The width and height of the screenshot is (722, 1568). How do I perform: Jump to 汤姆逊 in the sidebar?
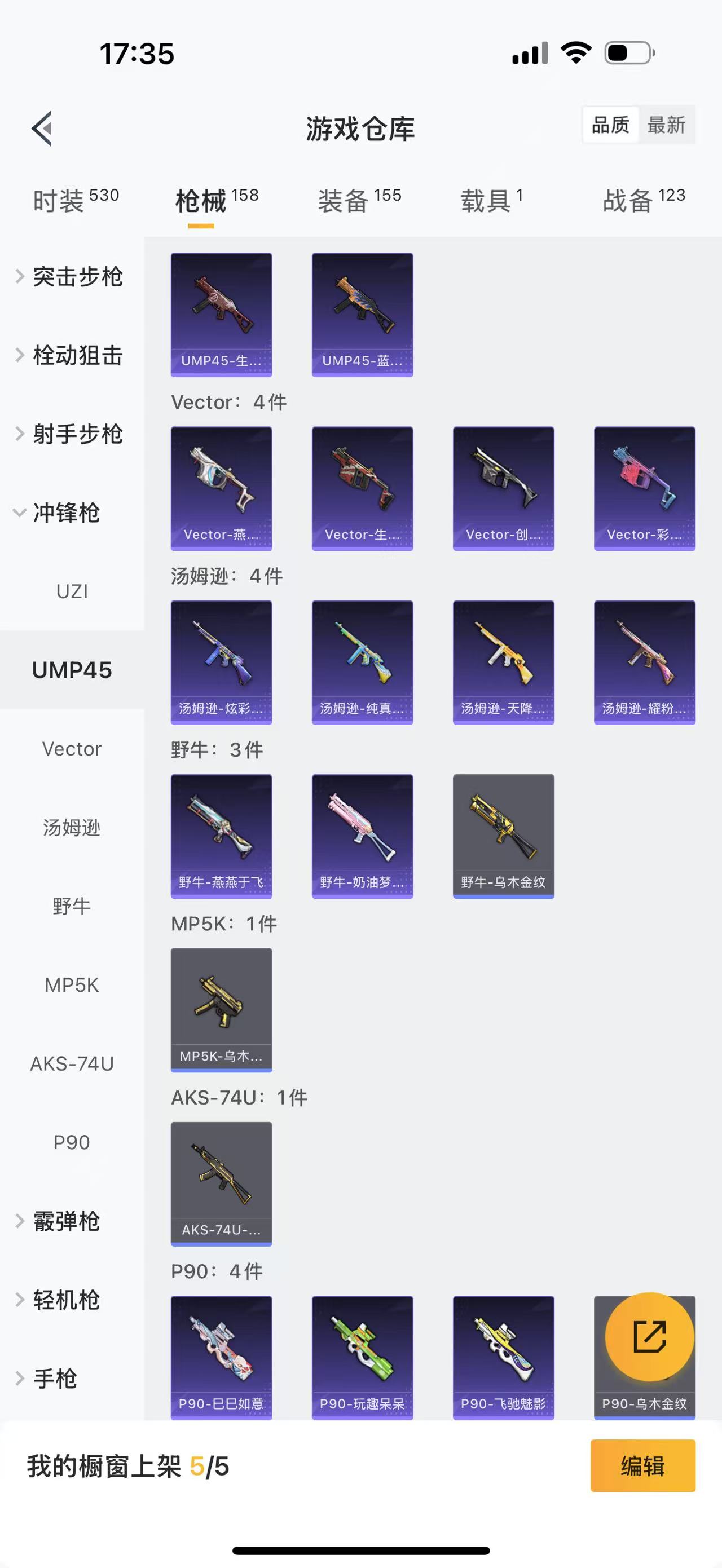[x=72, y=827]
